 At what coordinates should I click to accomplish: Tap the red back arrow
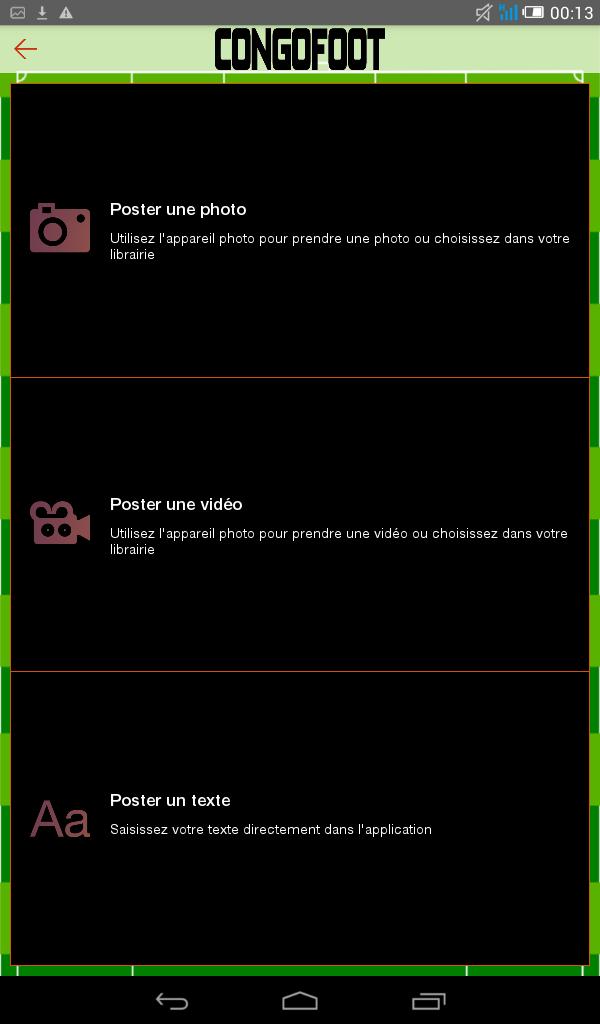(x=26, y=49)
